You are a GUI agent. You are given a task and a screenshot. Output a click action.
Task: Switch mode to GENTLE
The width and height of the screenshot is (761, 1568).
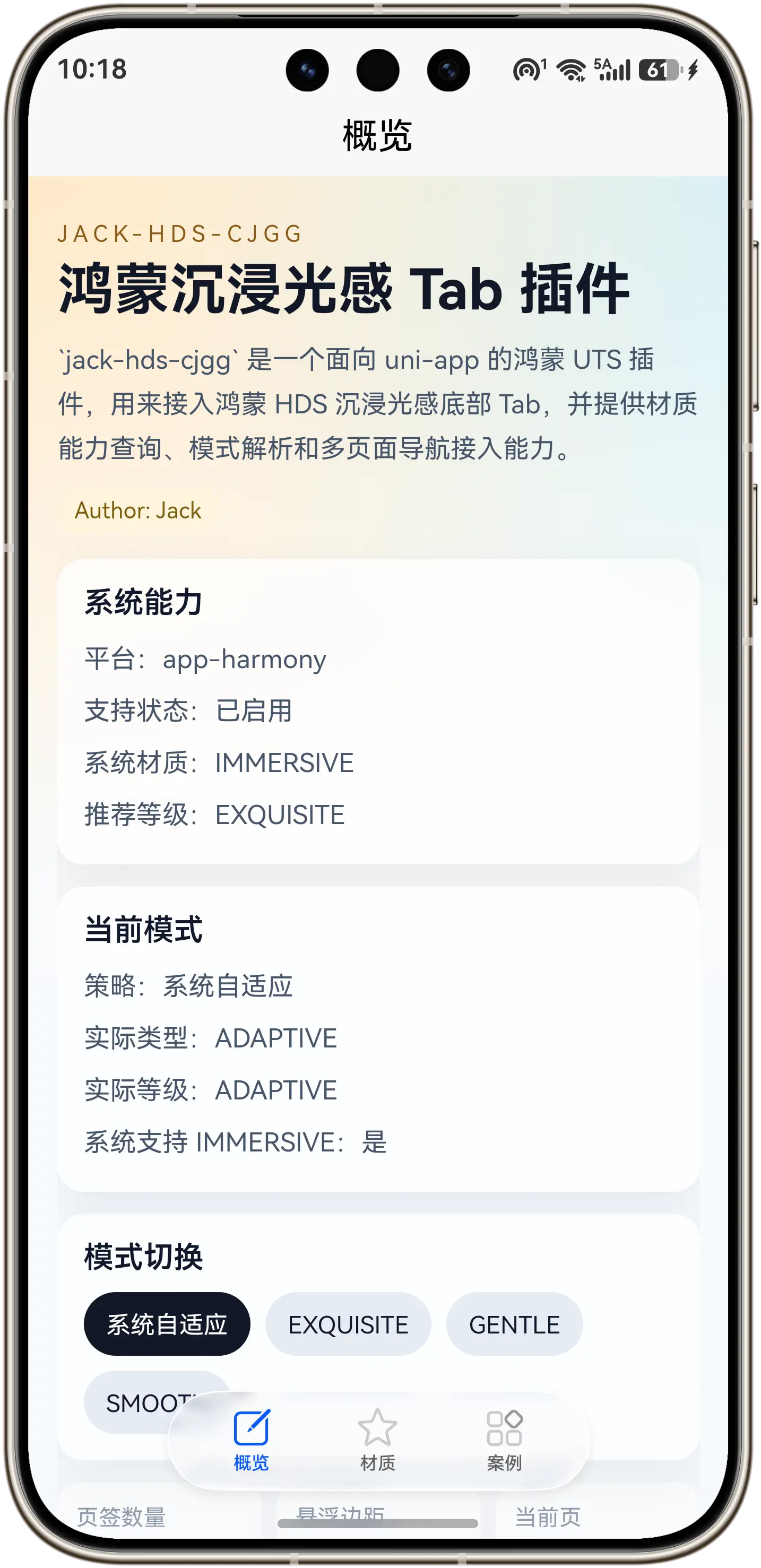[514, 1324]
